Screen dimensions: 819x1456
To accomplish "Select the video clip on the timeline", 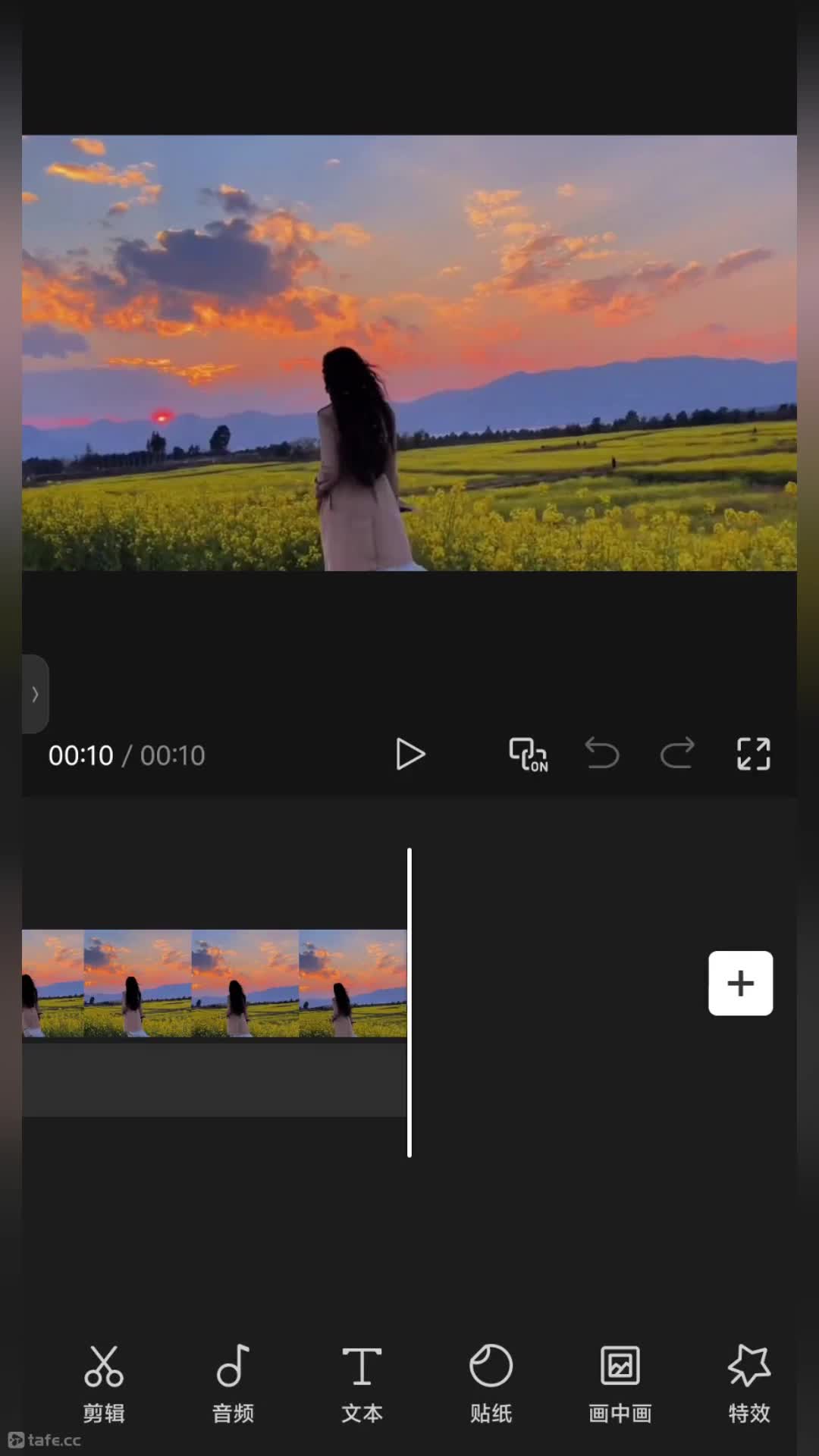I will (x=215, y=984).
